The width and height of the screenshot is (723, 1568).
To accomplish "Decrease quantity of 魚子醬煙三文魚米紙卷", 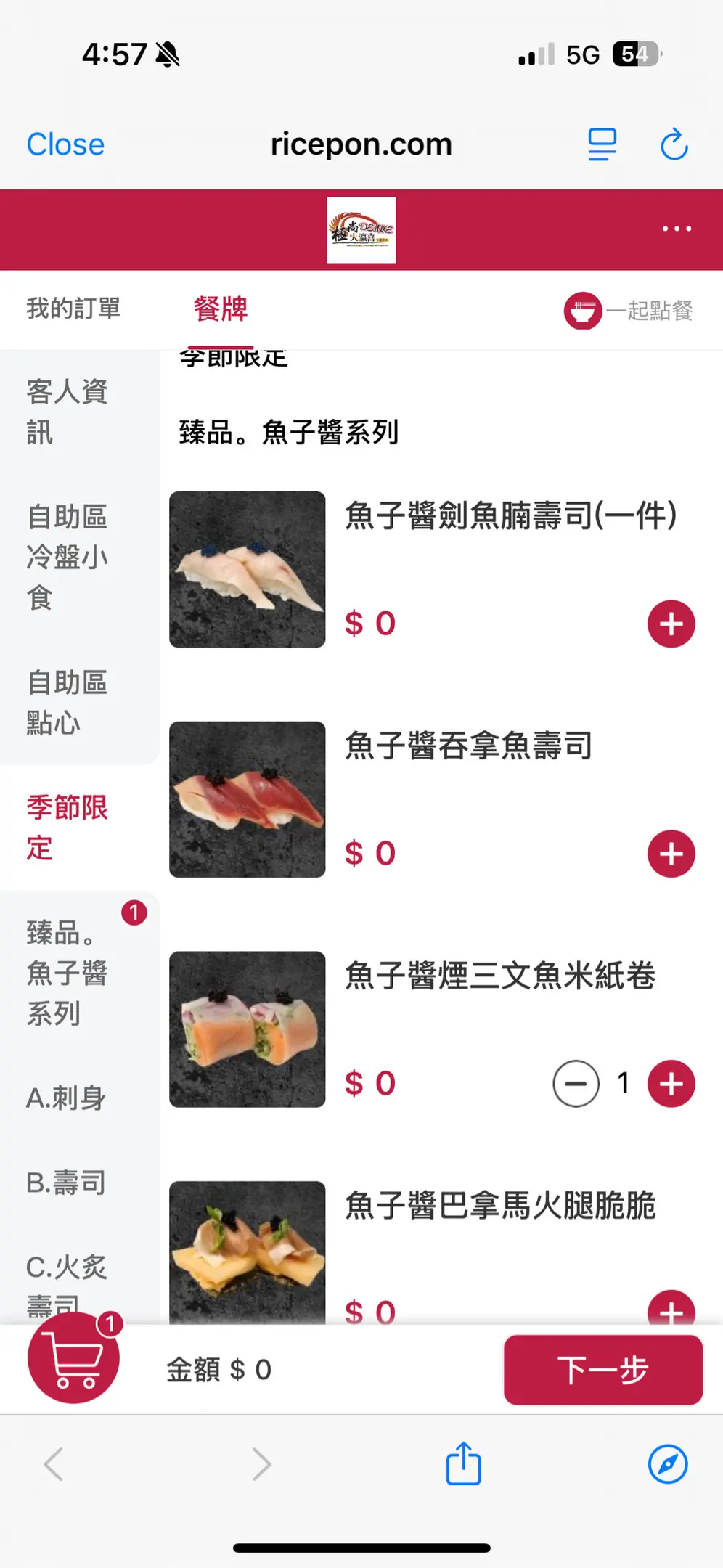I will click(576, 1084).
